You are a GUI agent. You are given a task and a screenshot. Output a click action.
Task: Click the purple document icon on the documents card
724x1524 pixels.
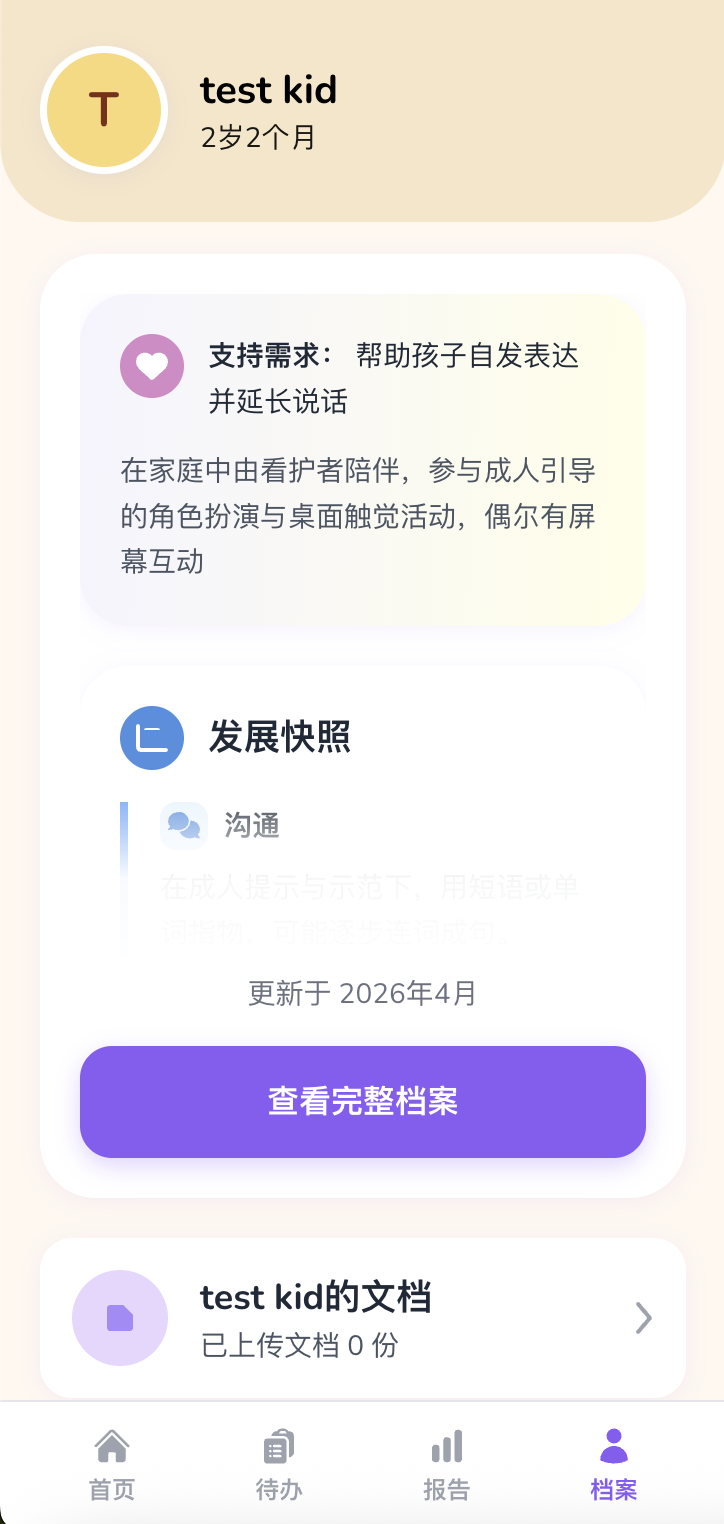pos(120,1318)
